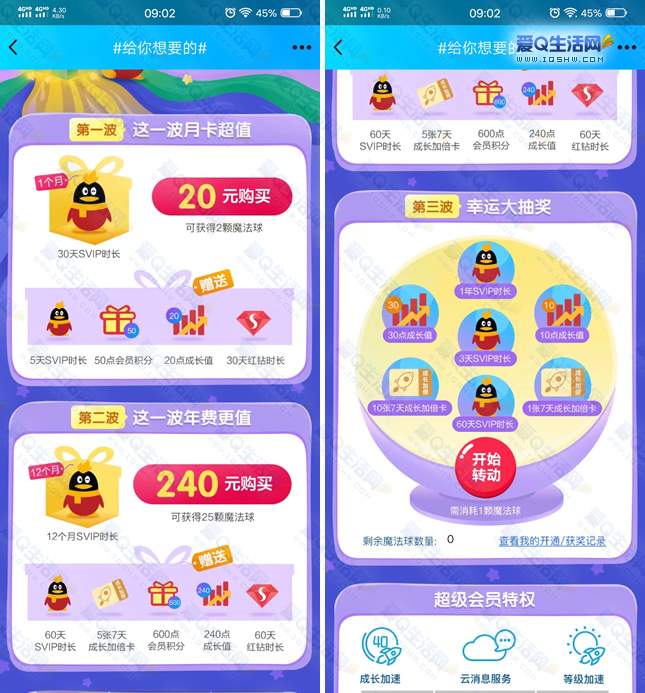Viewport: 645px width, 693px height.
Task: Buy the 20元 monthly SVIP card
Action: pos(222,197)
